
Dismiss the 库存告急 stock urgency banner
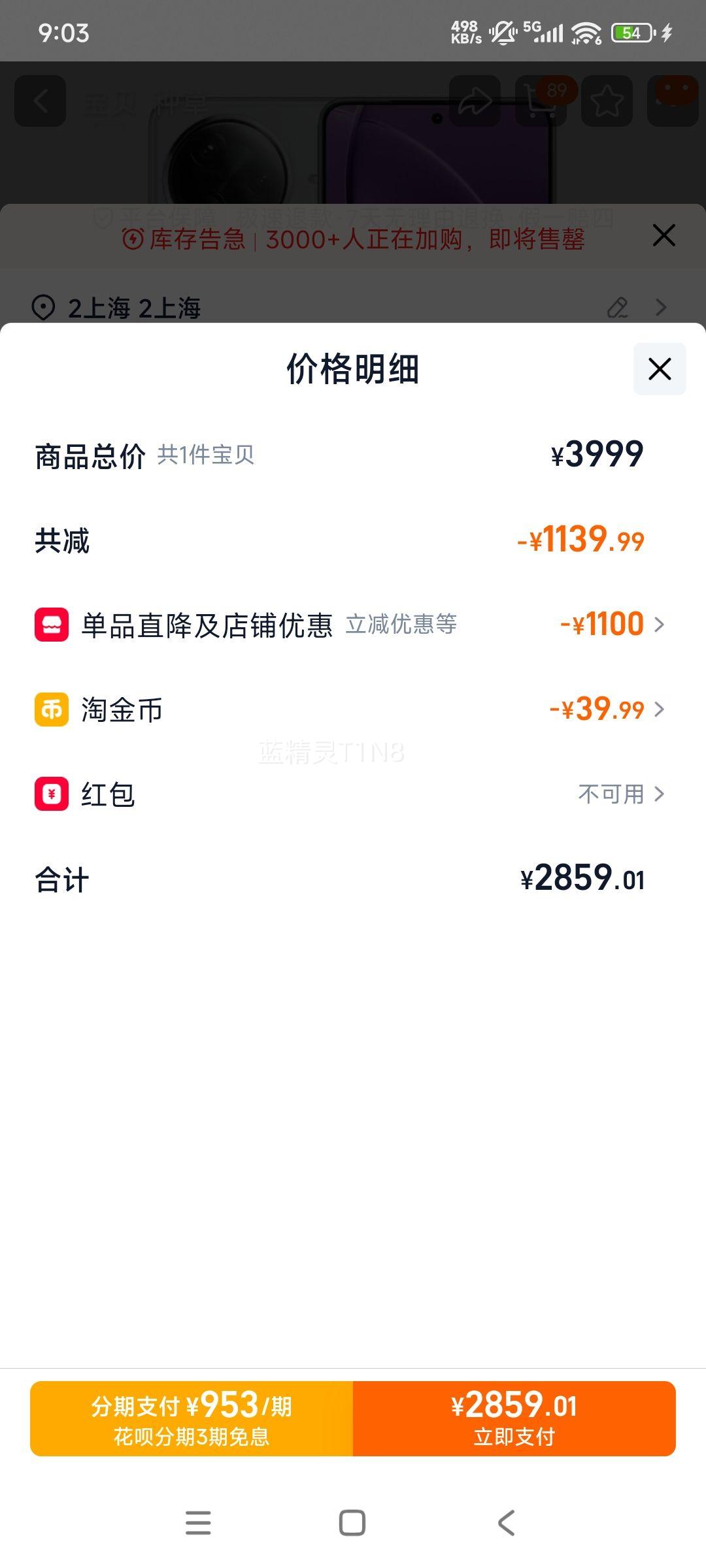(664, 236)
